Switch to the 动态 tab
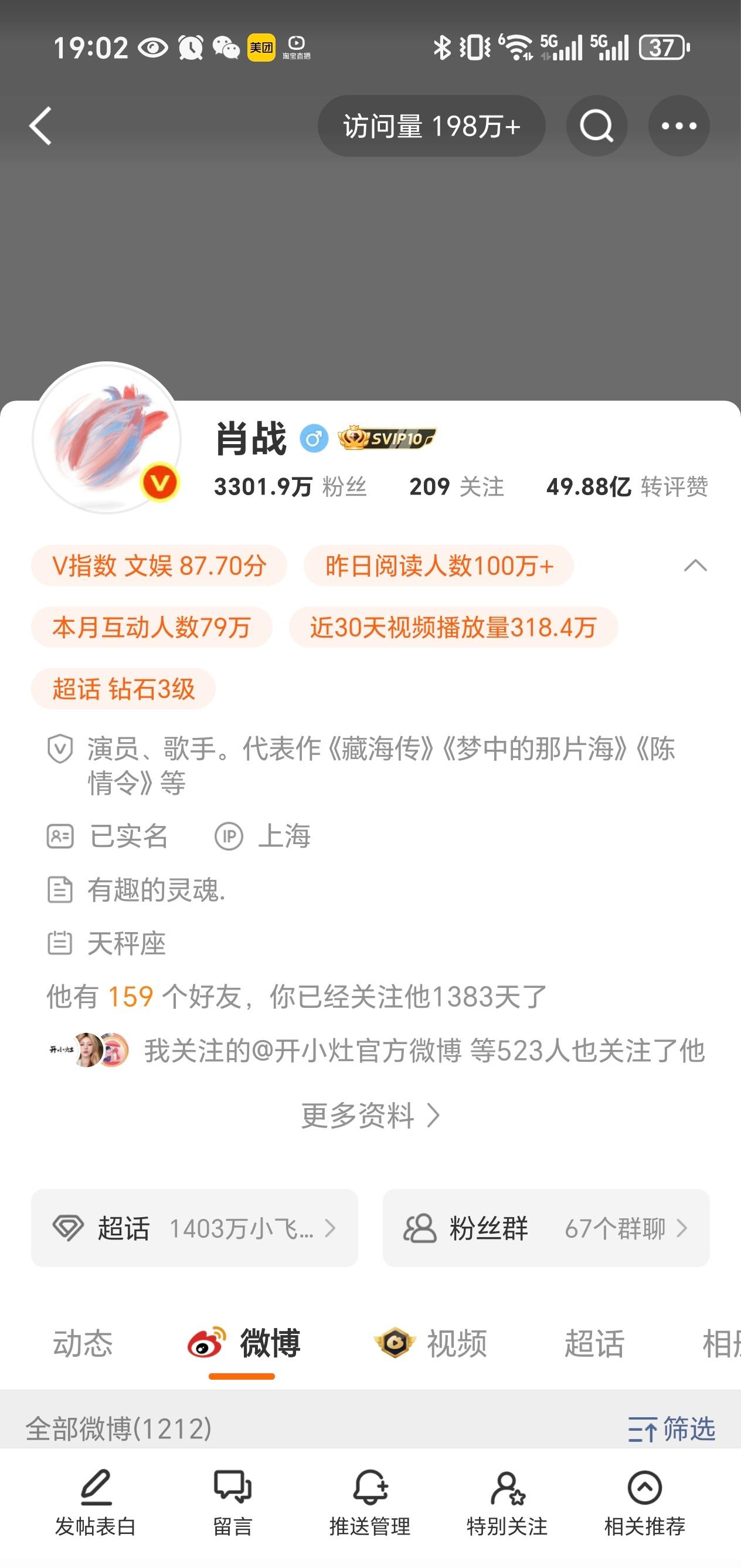The width and height of the screenshot is (741, 1568). coord(83,1343)
